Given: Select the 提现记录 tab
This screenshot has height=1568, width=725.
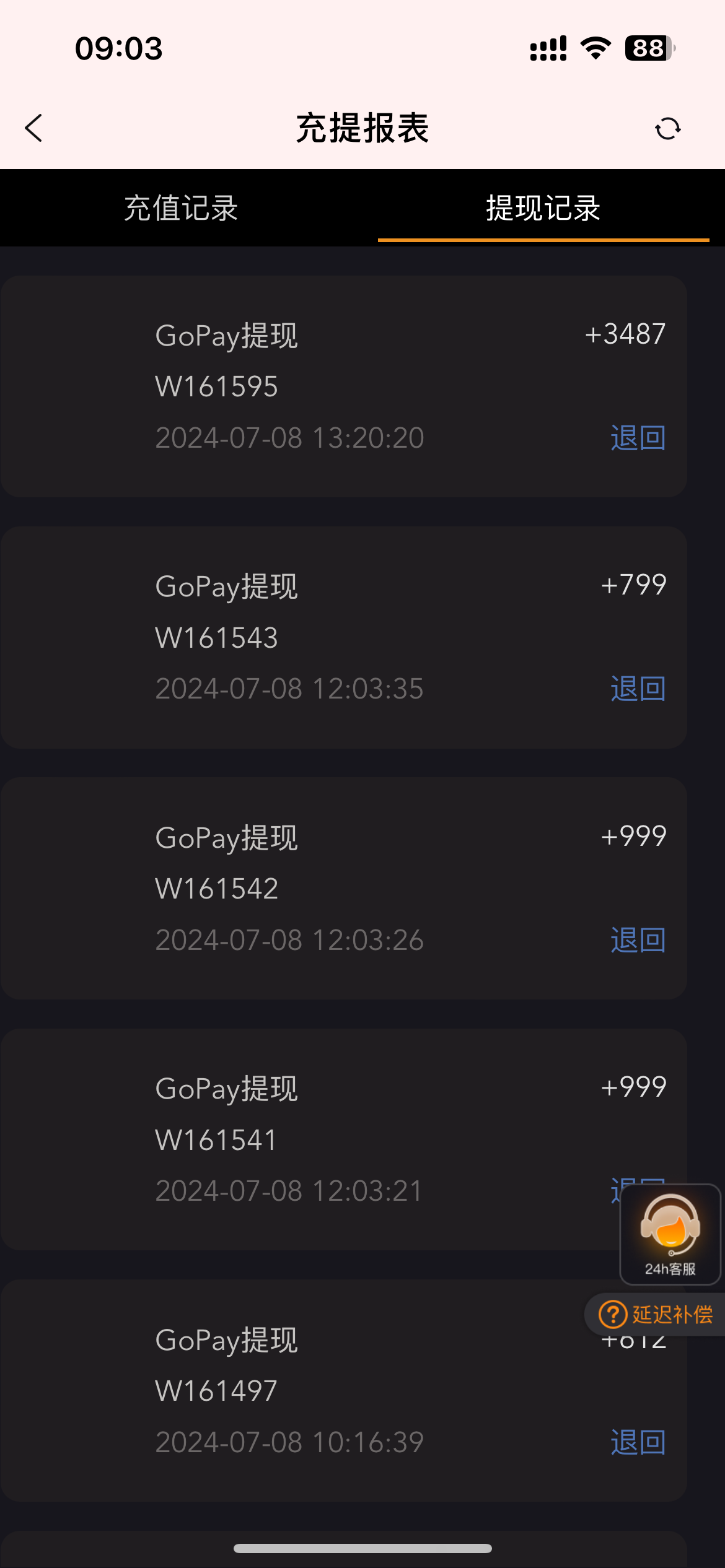Looking at the screenshot, I should click(543, 209).
